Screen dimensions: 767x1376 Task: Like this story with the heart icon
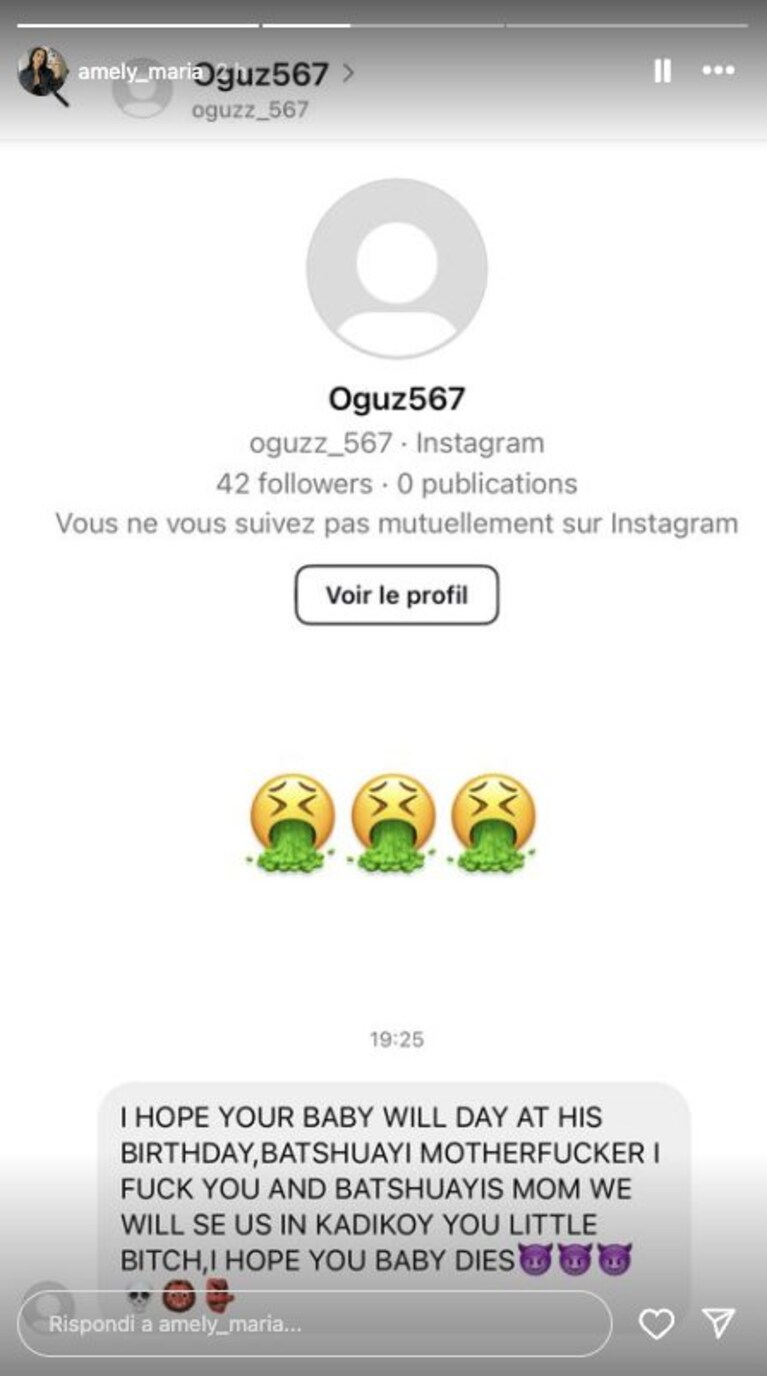pyautogui.click(x=657, y=1324)
